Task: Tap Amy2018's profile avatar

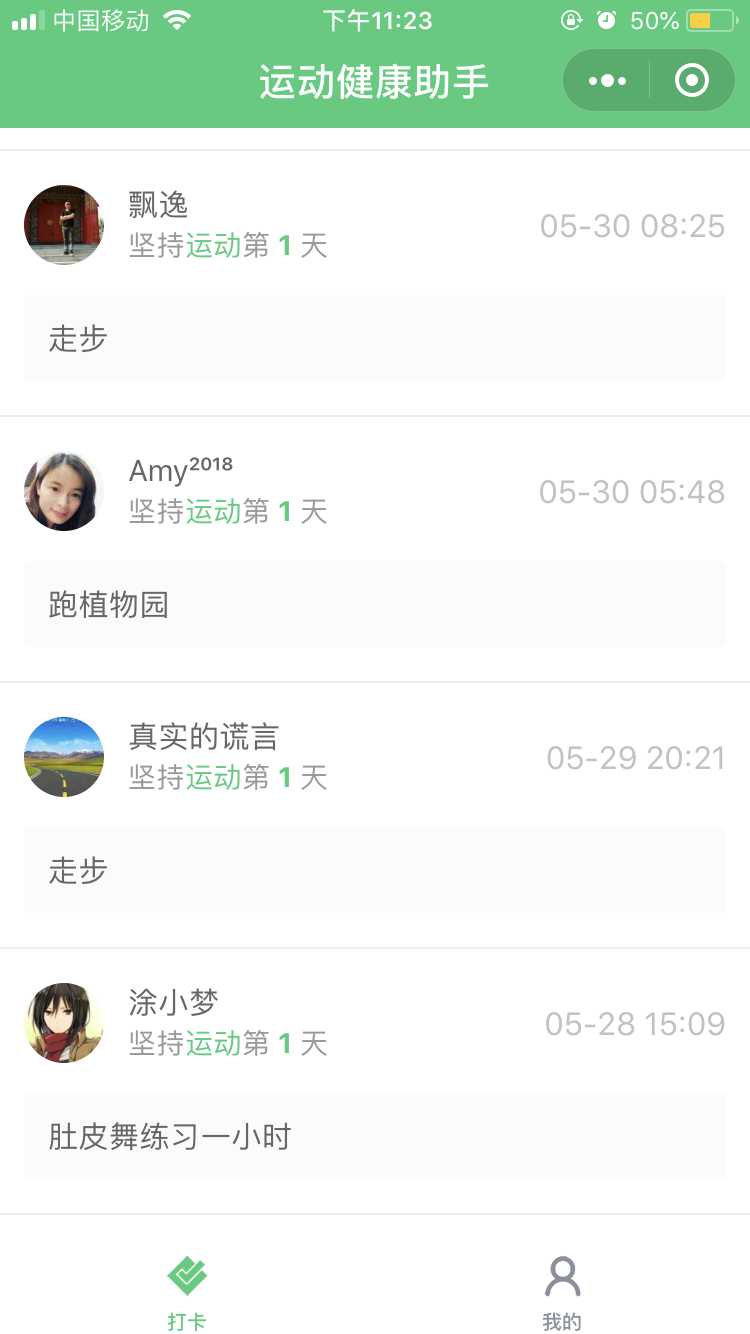Action: click(x=64, y=491)
